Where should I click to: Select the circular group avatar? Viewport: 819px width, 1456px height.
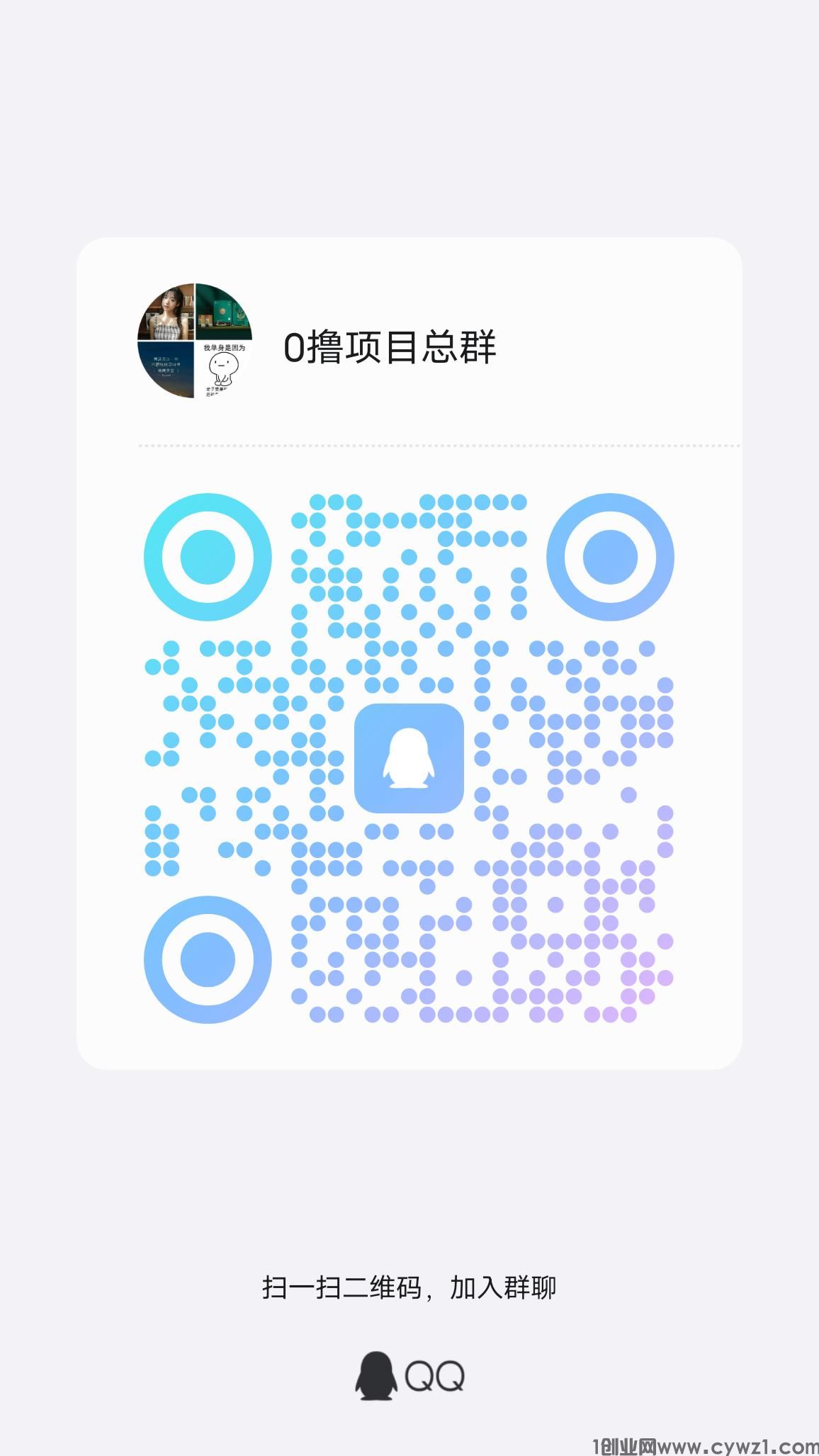click(x=197, y=340)
